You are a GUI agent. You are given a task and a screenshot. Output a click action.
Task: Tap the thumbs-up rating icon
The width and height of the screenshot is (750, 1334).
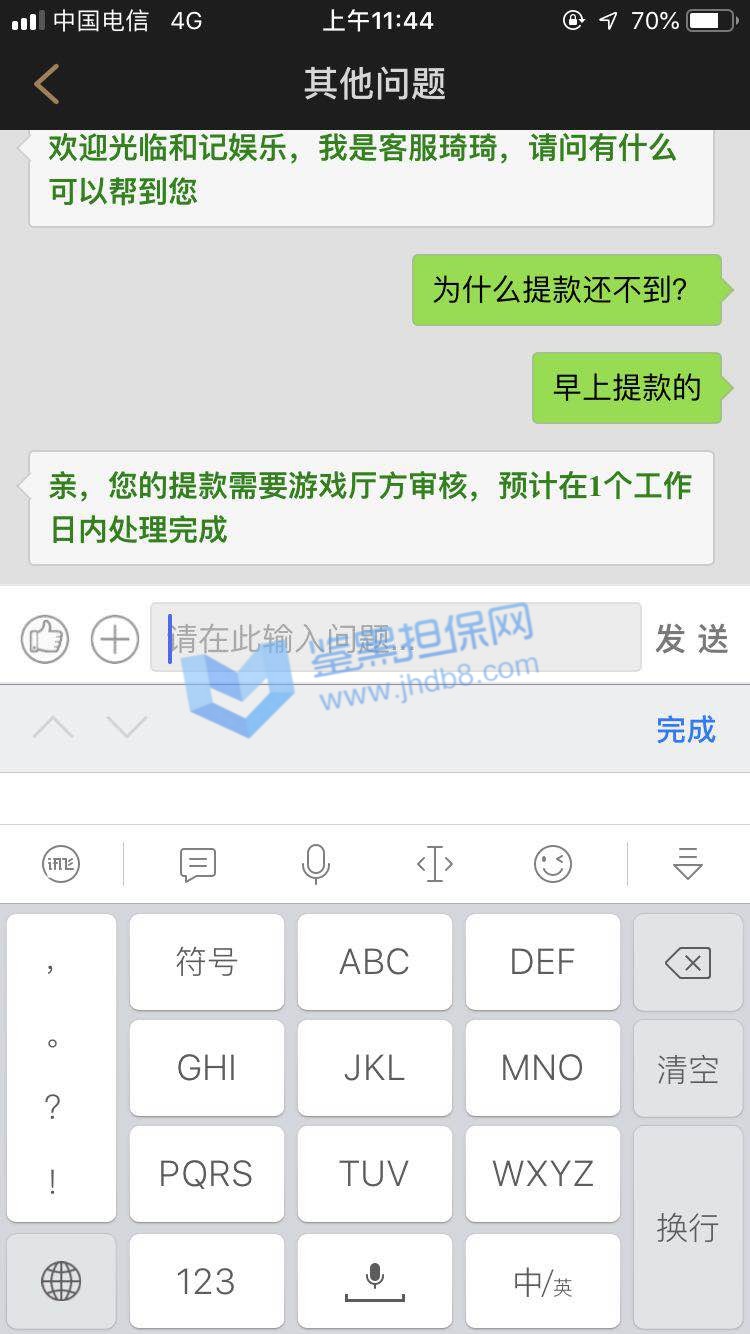click(45, 638)
